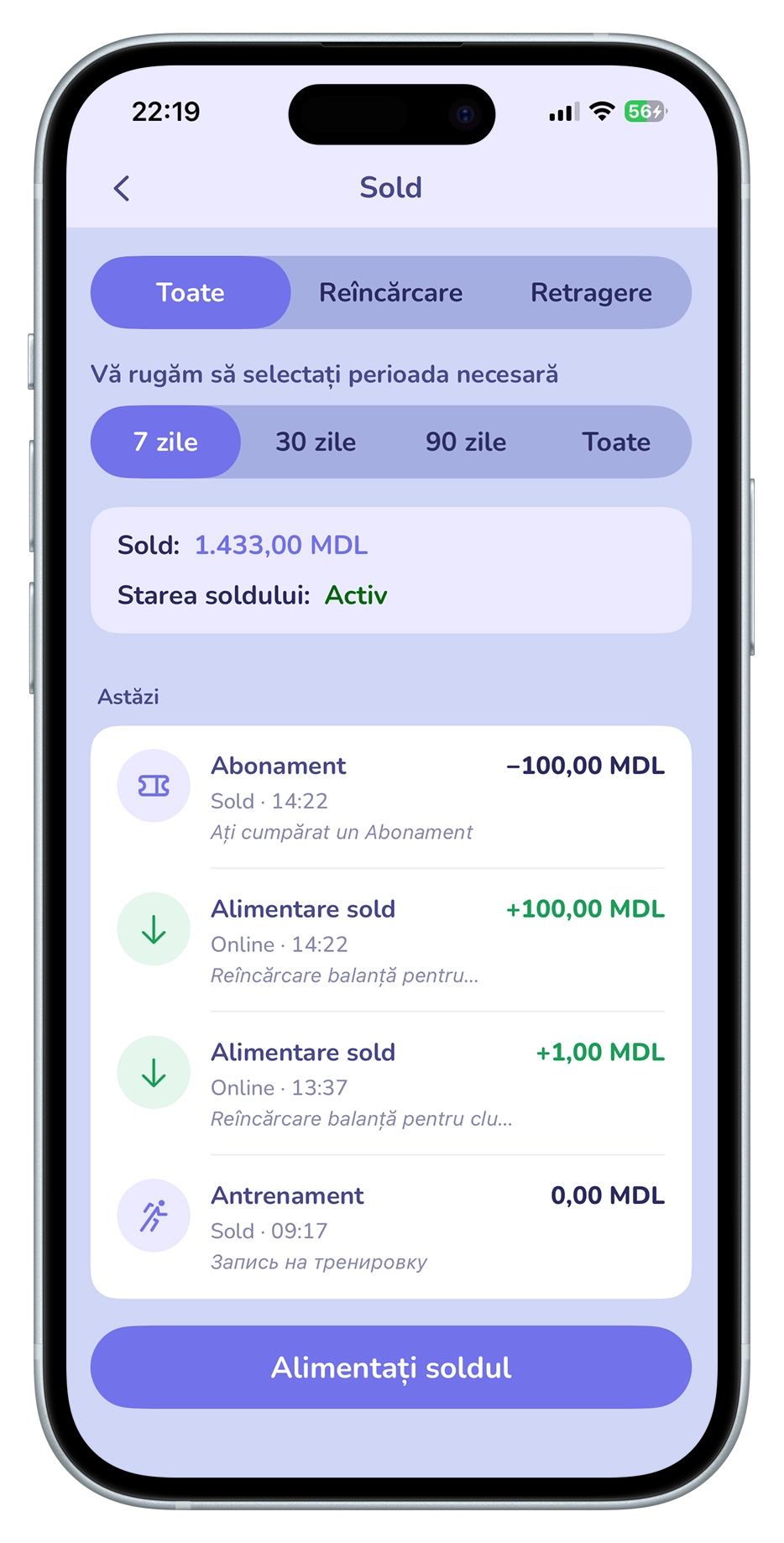Choose the 30 zile period
784x1543 pixels.
(x=316, y=442)
